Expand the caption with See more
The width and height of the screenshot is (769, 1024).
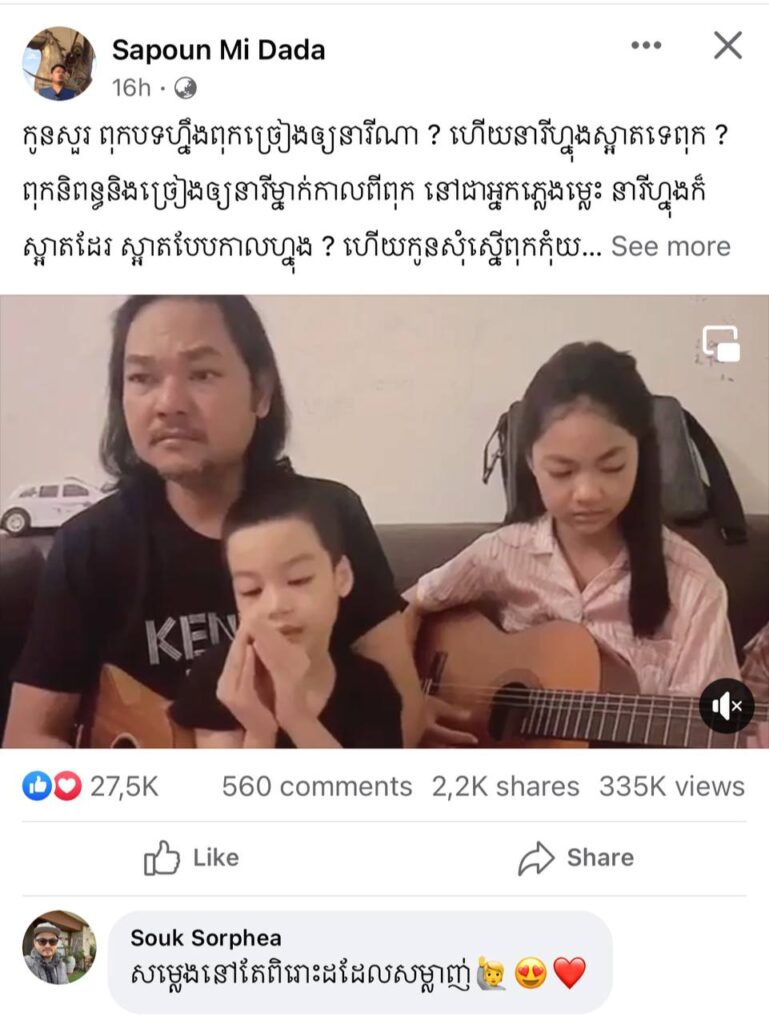[670, 246]
